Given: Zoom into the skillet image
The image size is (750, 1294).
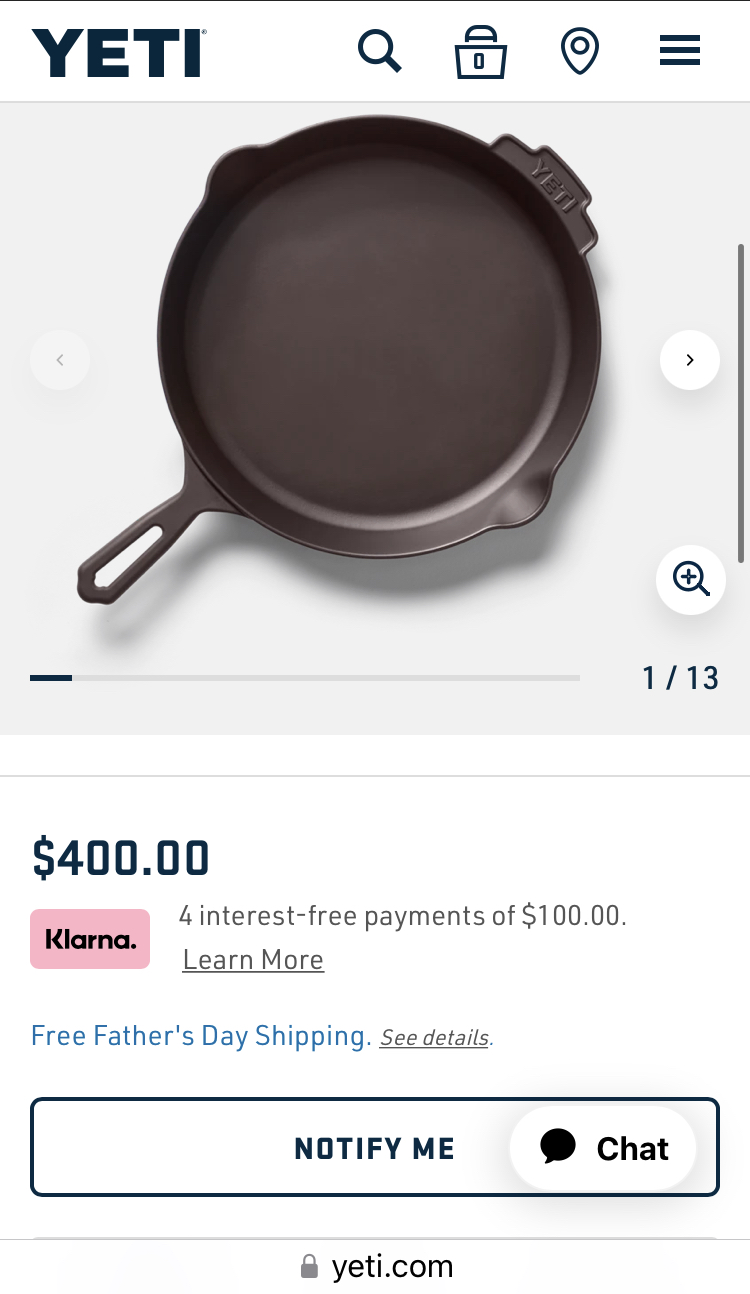Looking at the screenshot, I should [x=691, y=579].
